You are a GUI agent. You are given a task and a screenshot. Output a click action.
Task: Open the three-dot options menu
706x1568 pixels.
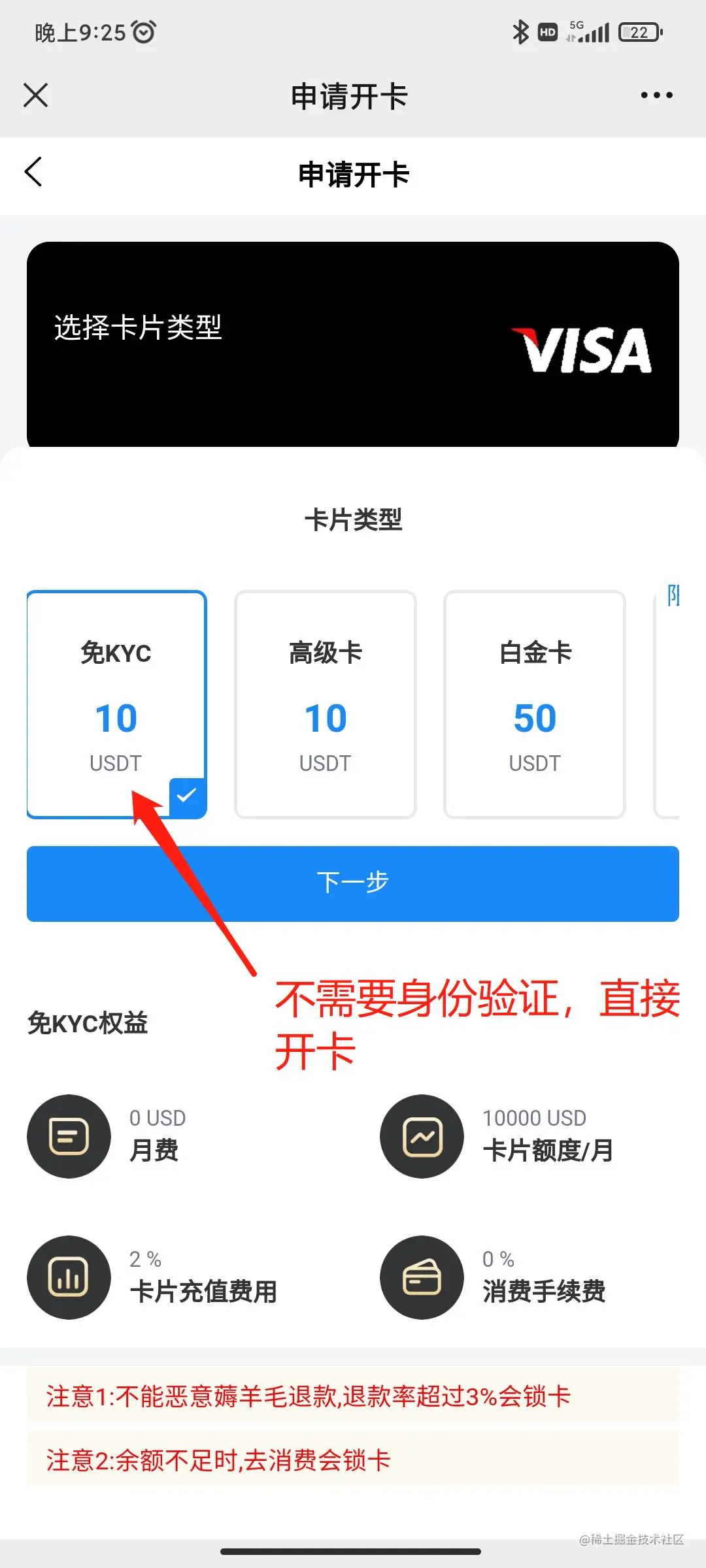657,95
